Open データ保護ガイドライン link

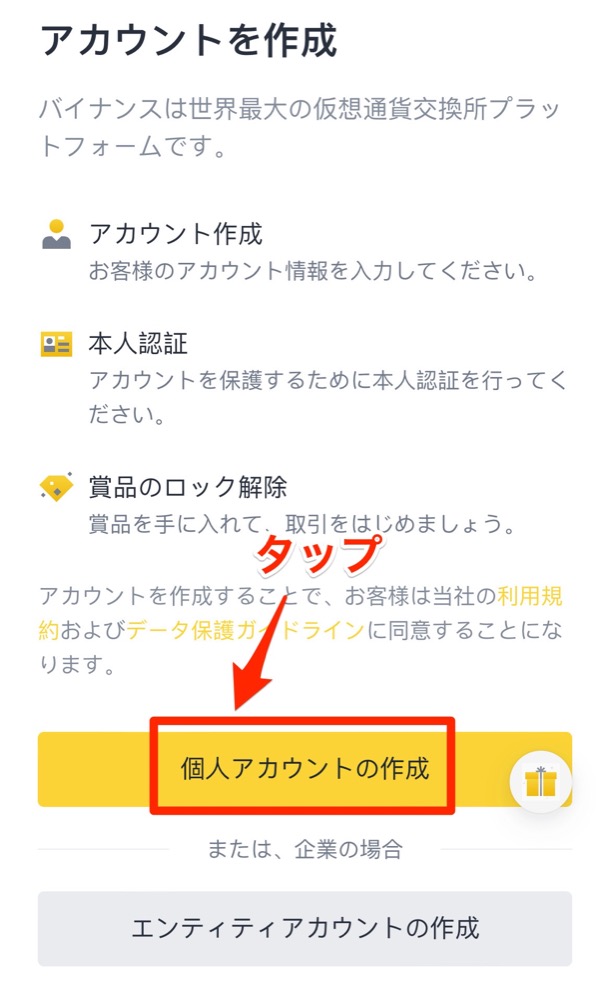point(245,630)
